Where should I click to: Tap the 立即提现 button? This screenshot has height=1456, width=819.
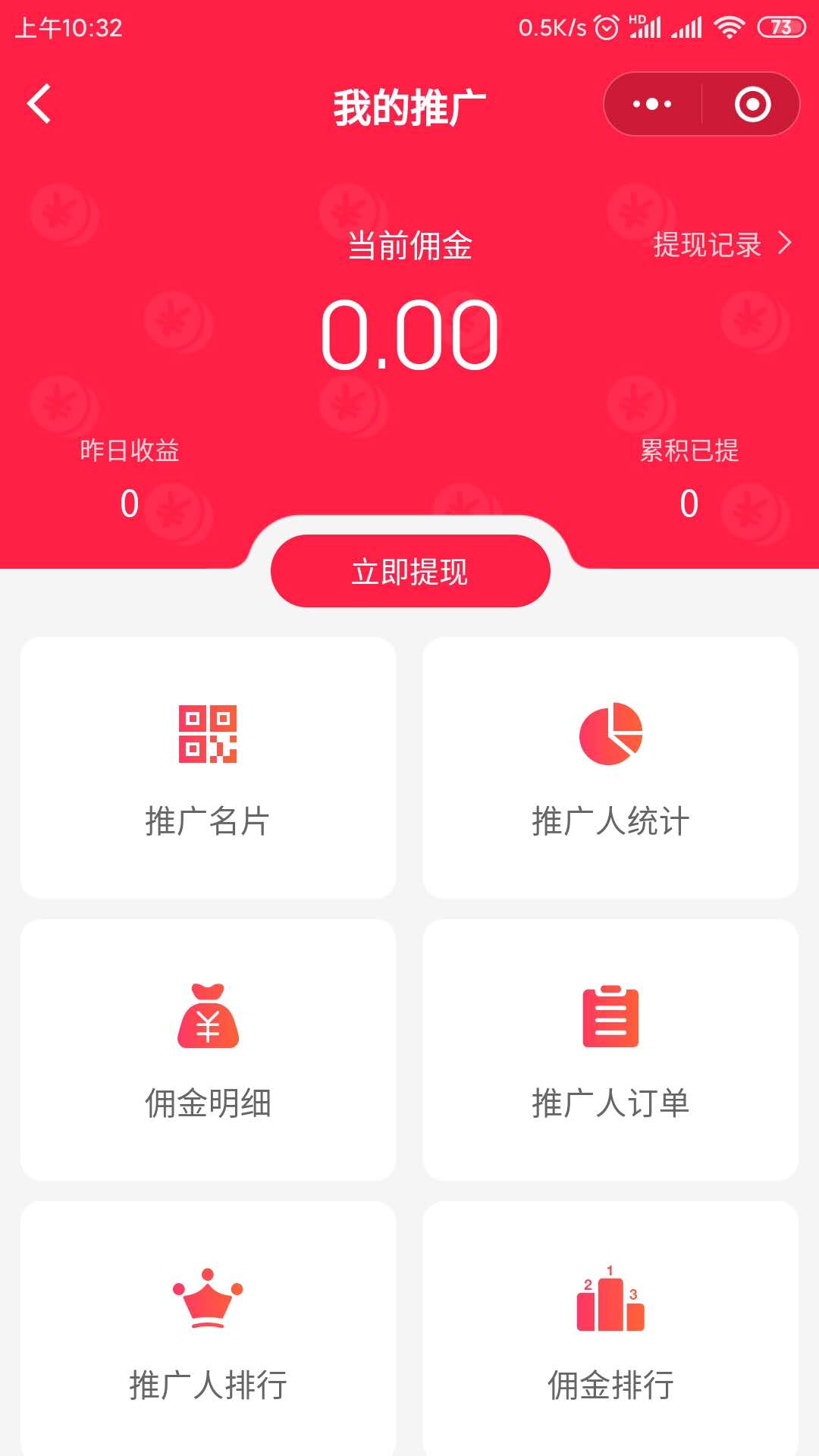pyautogui.click(x=410, y=571)
